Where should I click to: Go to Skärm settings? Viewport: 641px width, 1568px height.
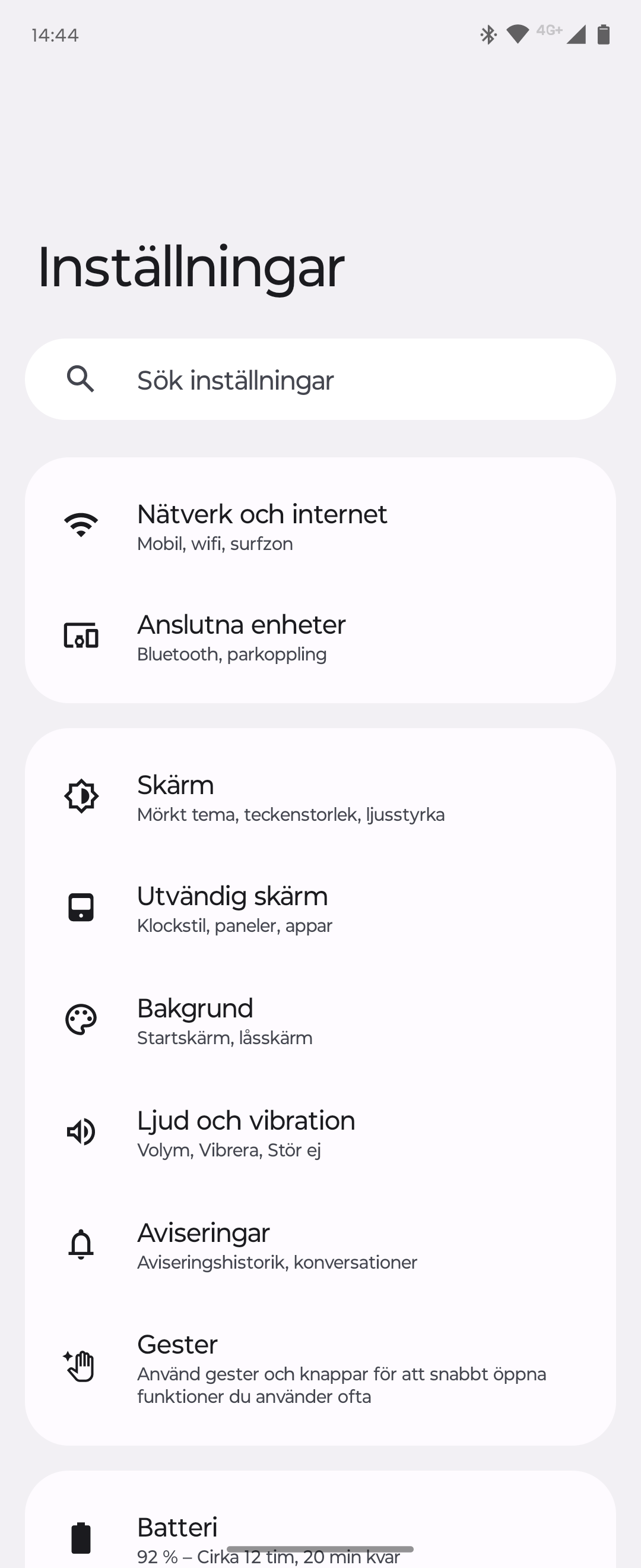click(320, 797)
